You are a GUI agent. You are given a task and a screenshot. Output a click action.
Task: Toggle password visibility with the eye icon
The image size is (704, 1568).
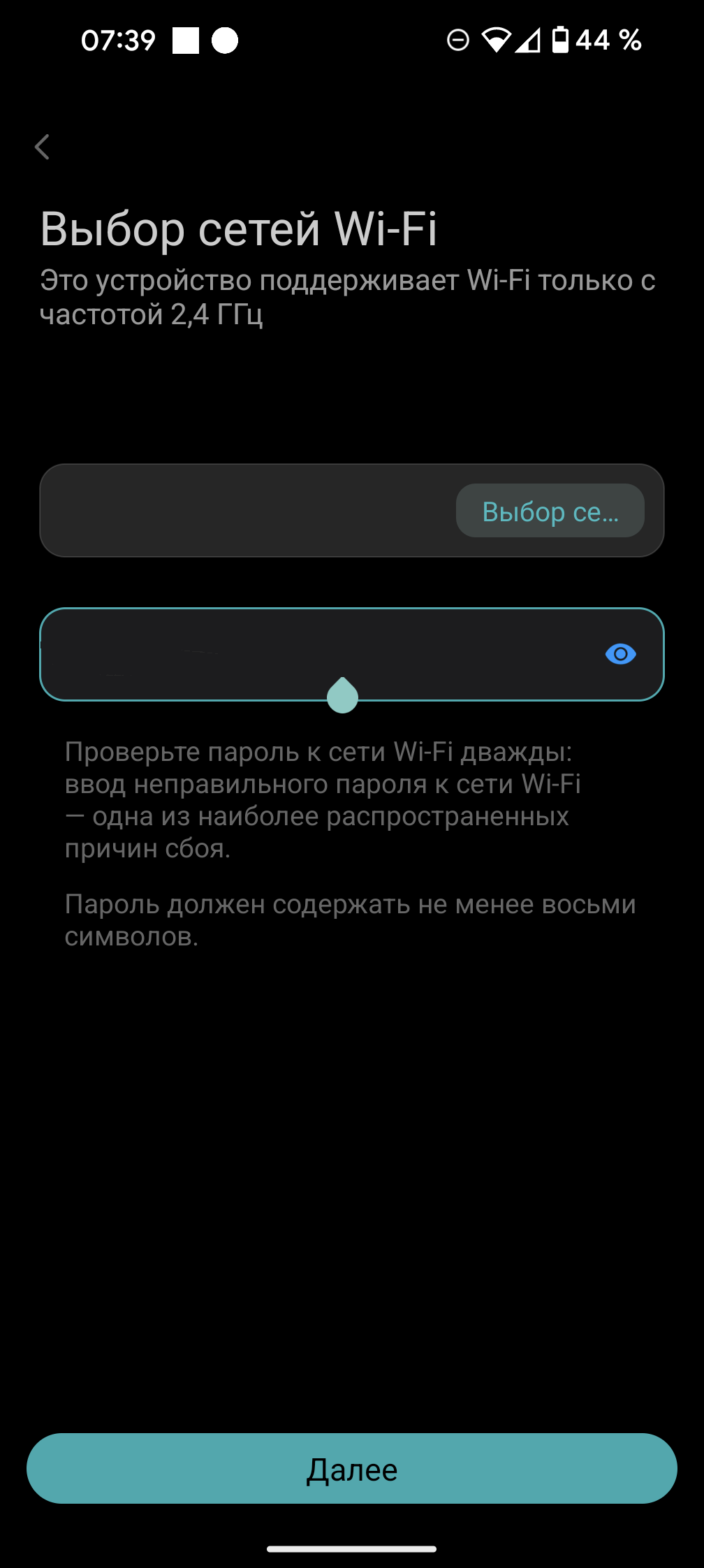(x=620, y=654)
